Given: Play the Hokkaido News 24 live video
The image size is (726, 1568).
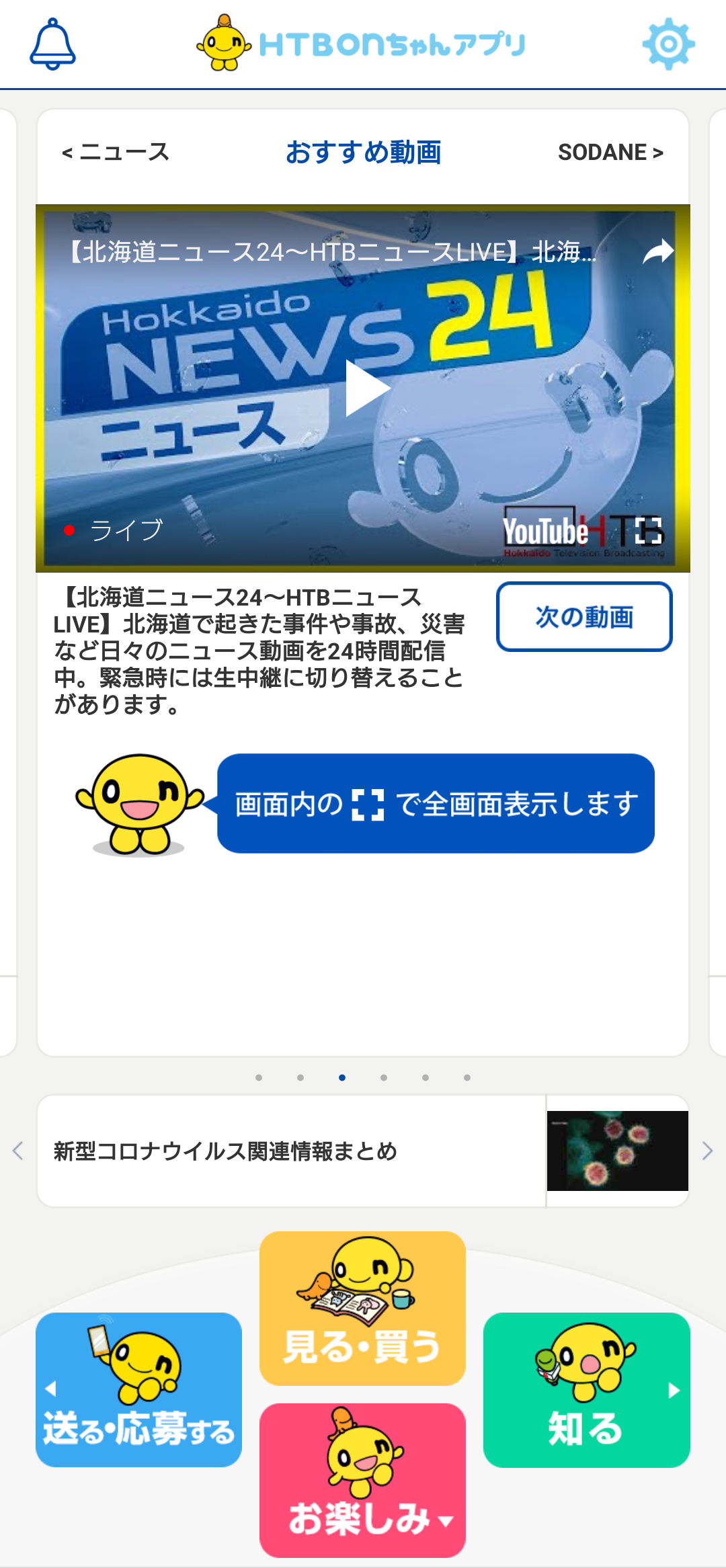Looking at the screenshot, I should [366, 388].
